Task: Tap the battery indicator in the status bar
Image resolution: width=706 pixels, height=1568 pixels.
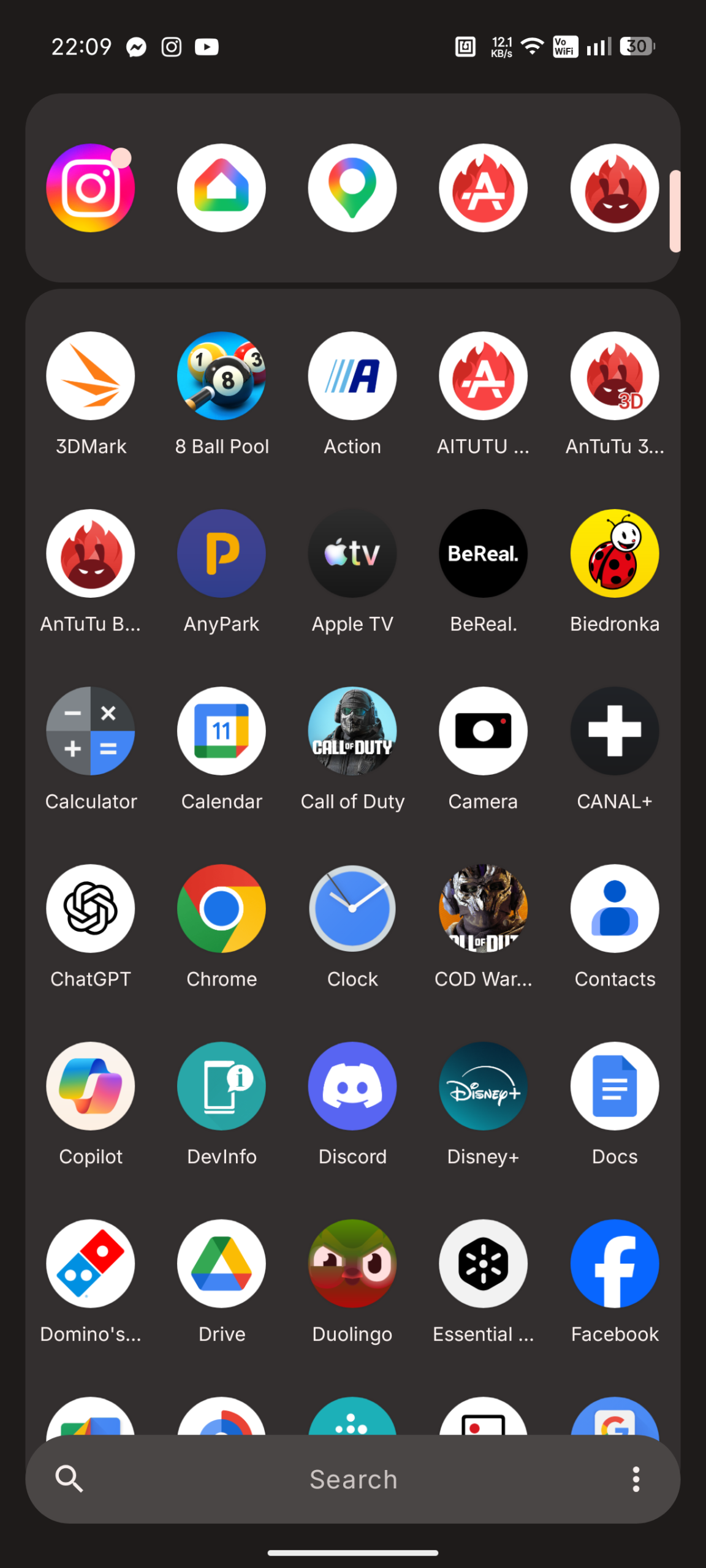Action: tap(636, 47)
